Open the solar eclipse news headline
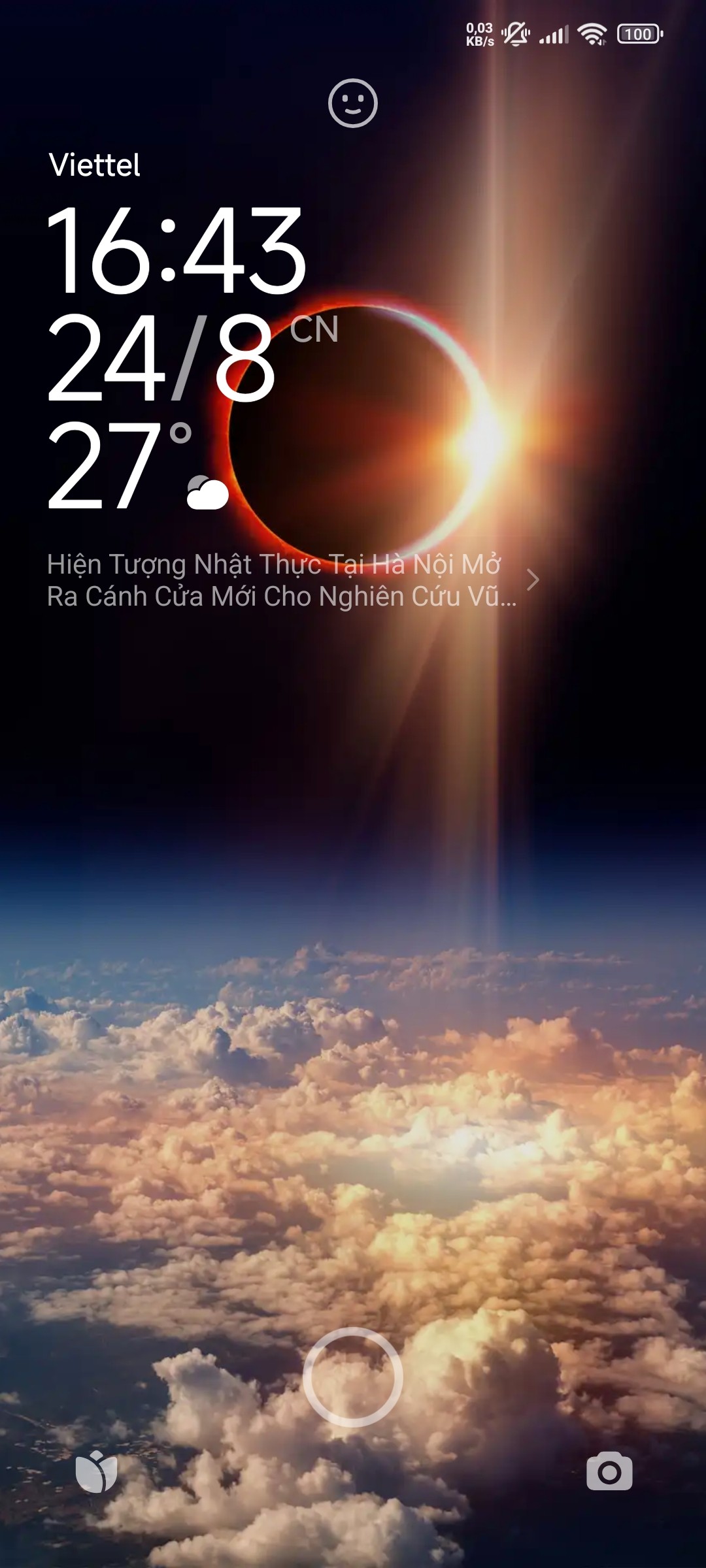706x1568 pixels. point(281,580)
